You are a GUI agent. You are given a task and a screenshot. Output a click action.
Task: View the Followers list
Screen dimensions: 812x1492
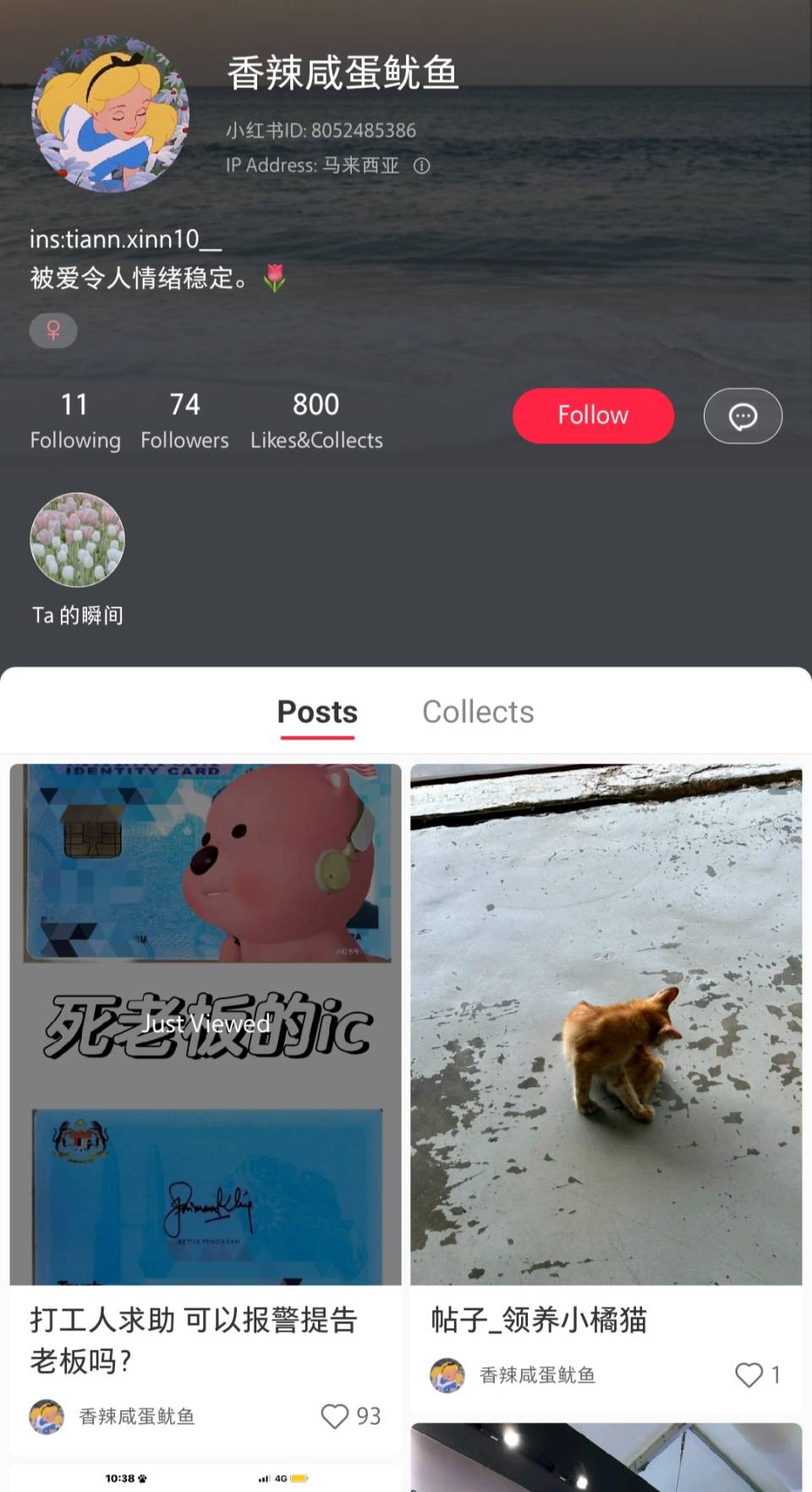(x=184, y=420)
